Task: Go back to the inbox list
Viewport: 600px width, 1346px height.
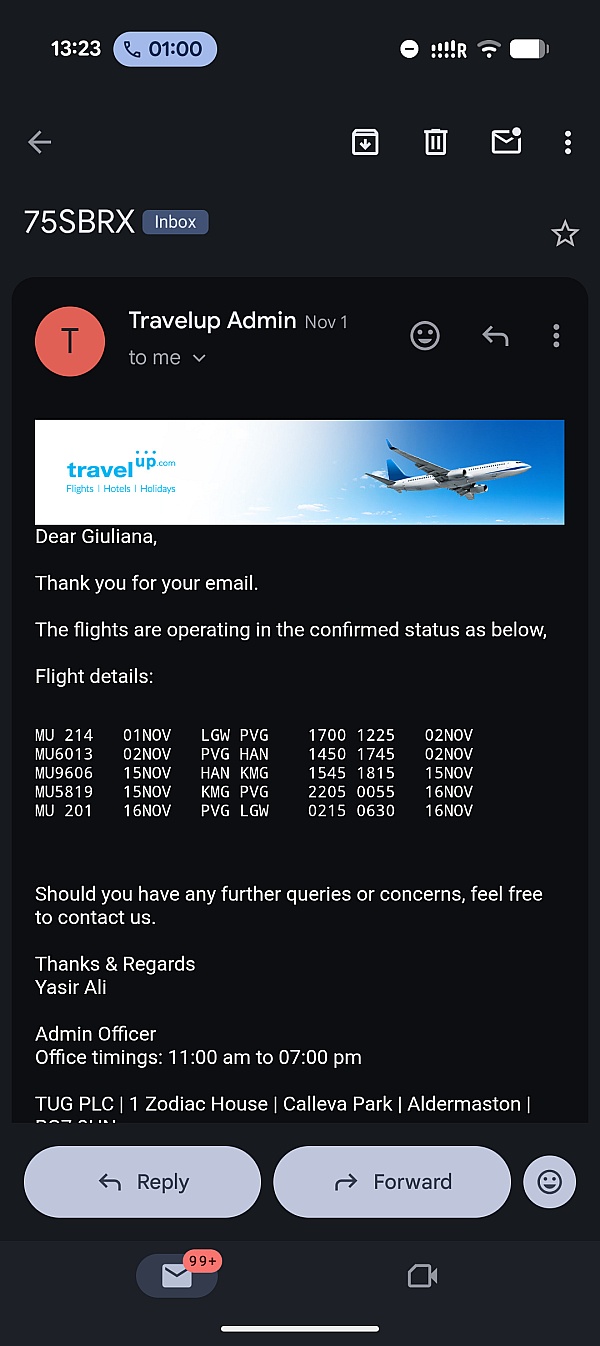Action: tap(40, 142)
